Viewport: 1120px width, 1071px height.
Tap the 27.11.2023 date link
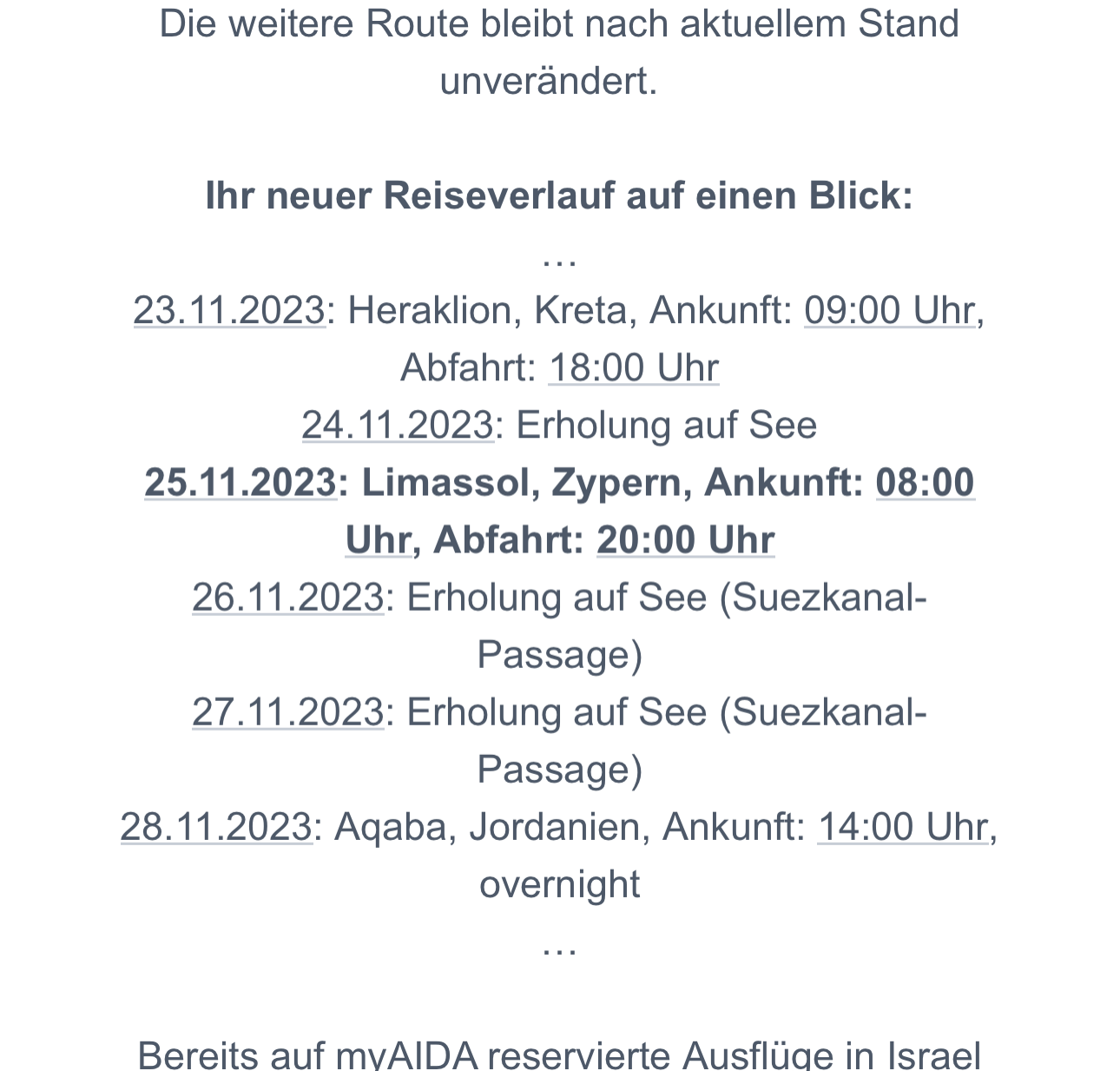[288, 712]
